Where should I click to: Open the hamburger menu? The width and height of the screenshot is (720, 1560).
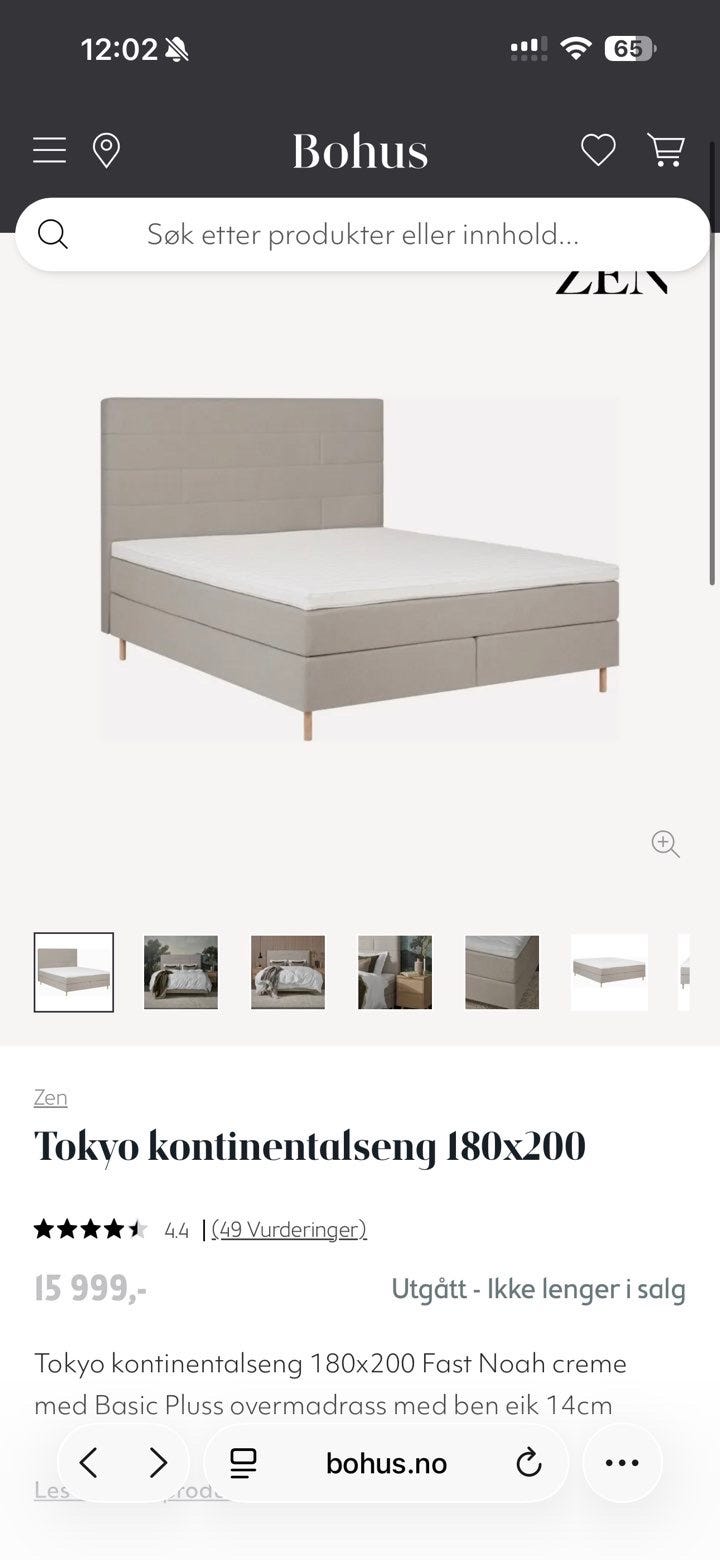click(49, 151)
